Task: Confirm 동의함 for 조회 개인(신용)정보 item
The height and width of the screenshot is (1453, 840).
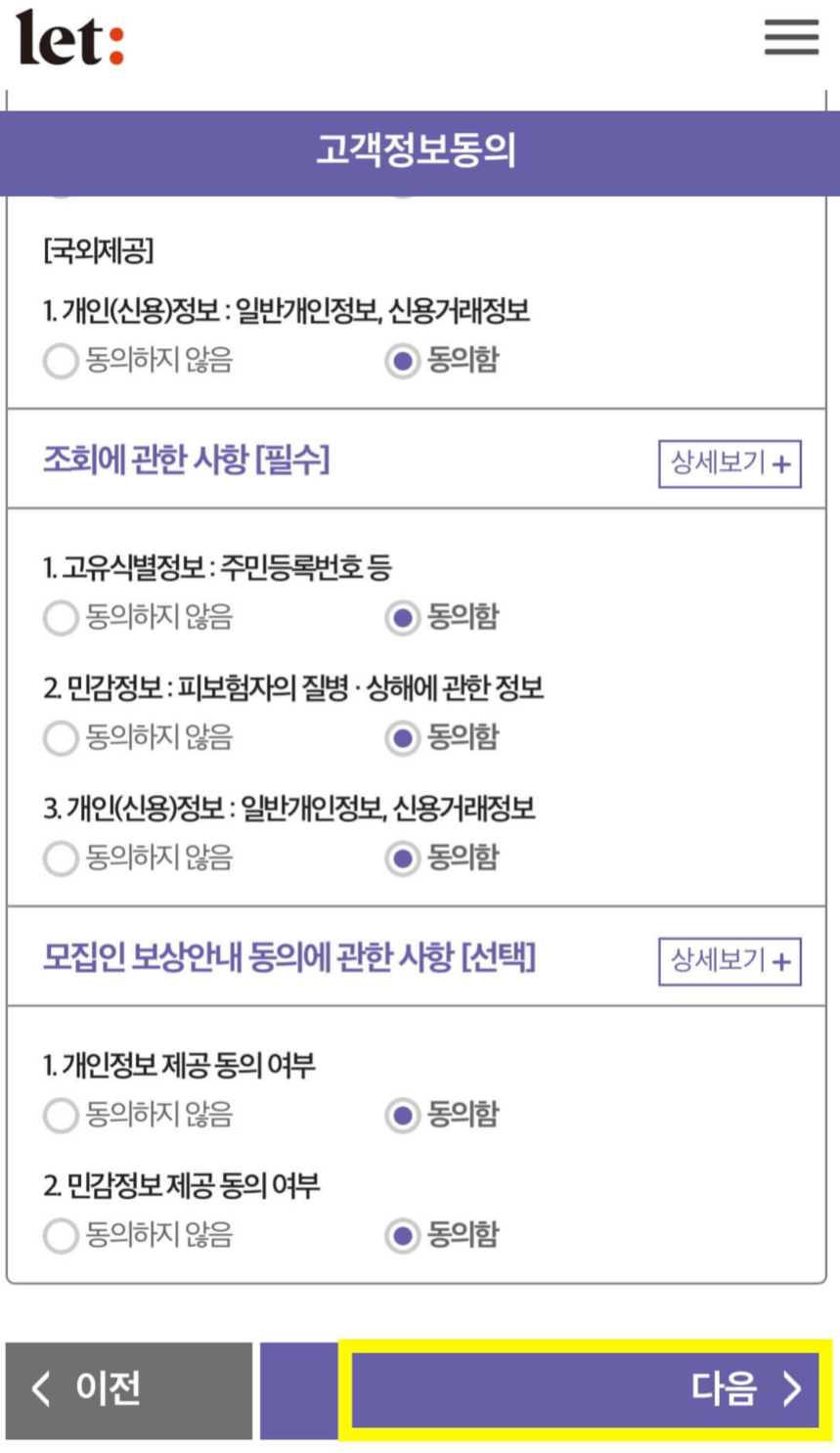Action: pyautogui.click(x=402, y=859)
